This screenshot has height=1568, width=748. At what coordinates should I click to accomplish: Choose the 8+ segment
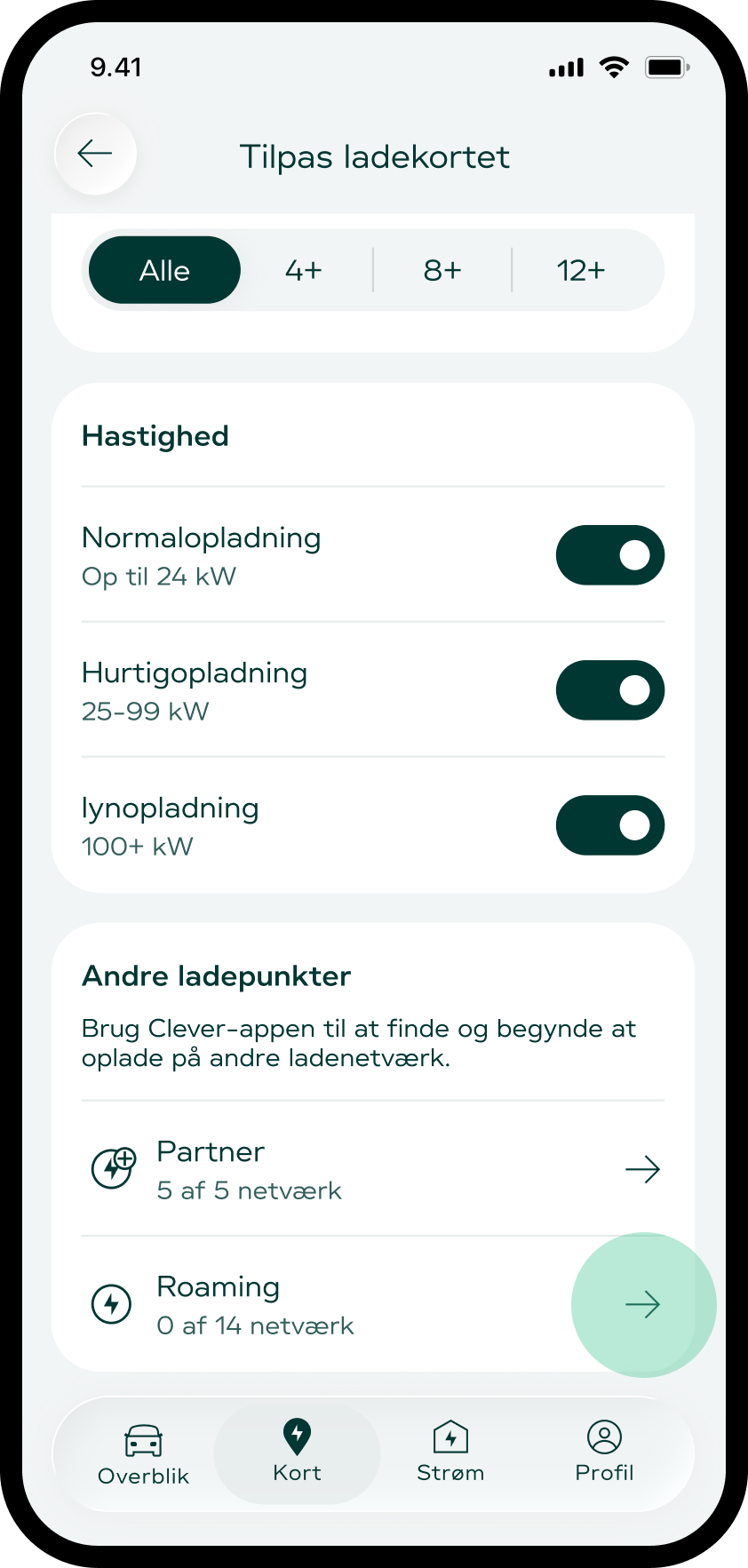(442, 270)
